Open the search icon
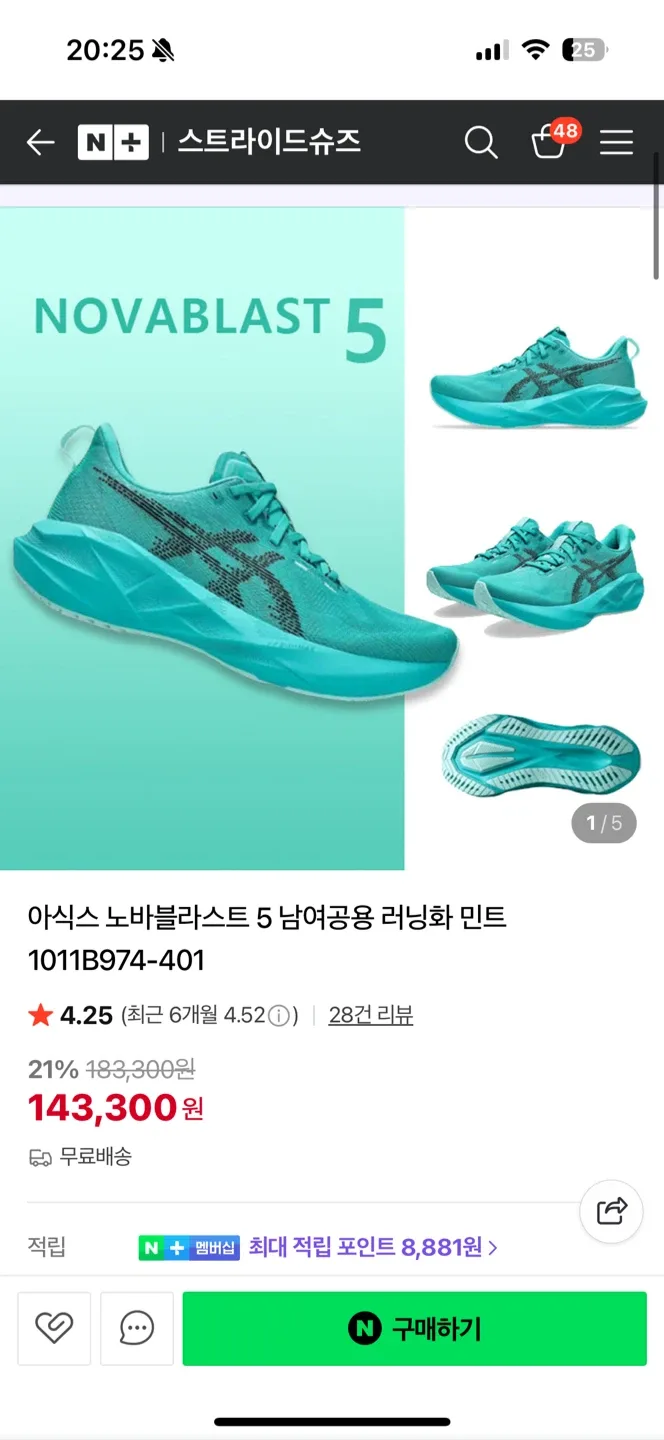The height and width of the screenshot is (1440, 664). 481,143
